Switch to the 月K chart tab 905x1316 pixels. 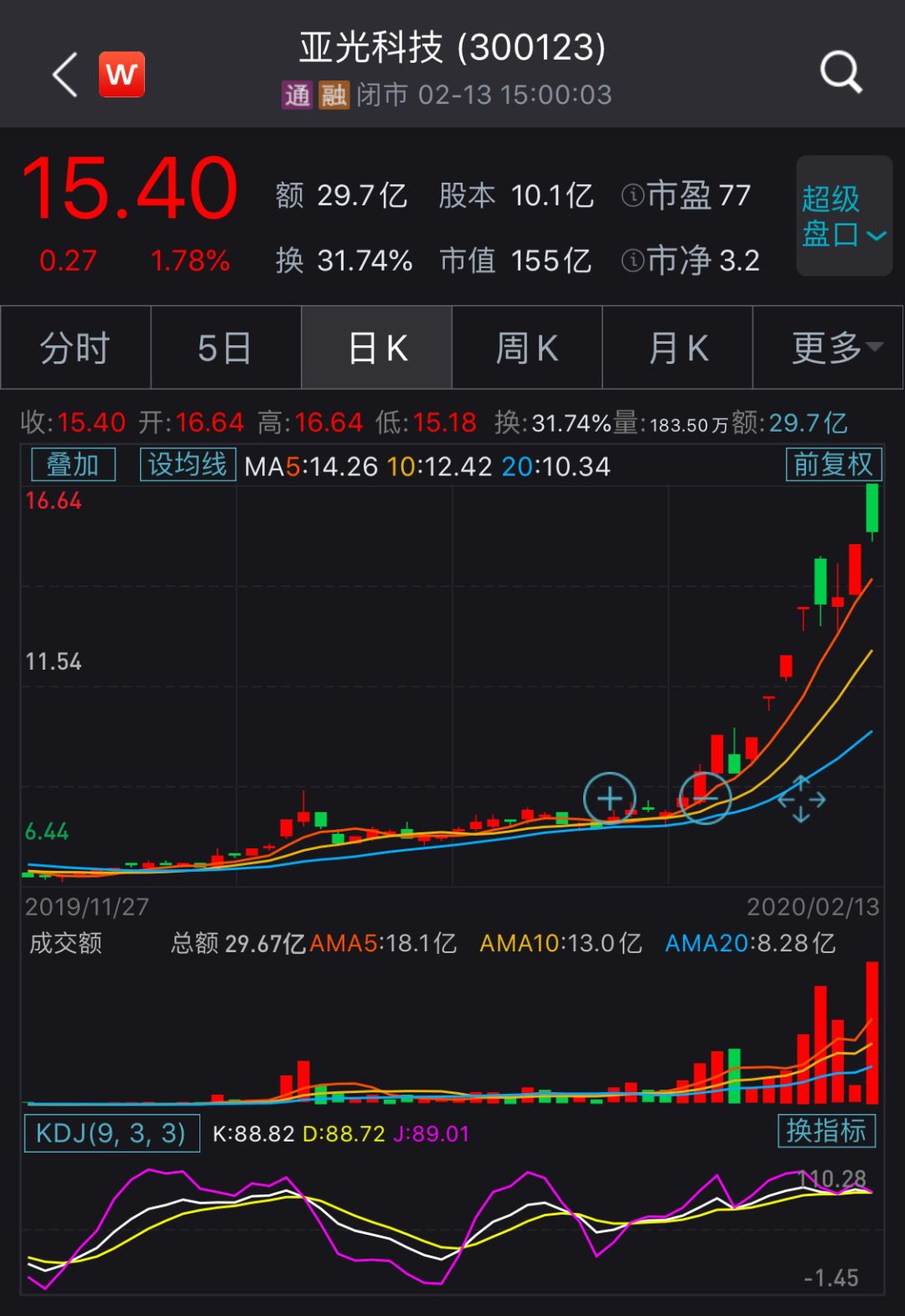coord(678,348)
